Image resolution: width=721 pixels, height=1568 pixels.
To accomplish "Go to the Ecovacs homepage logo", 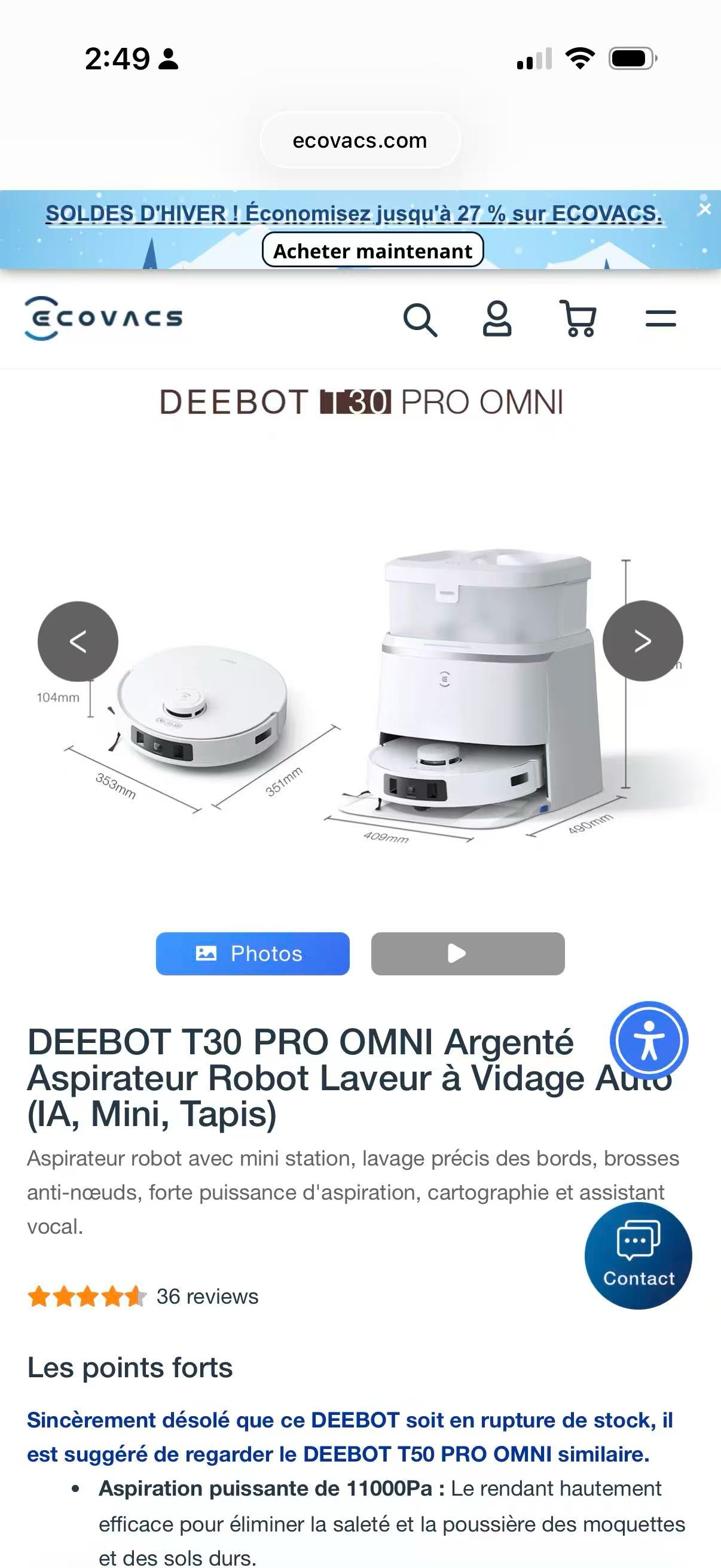I will (103, 318).
